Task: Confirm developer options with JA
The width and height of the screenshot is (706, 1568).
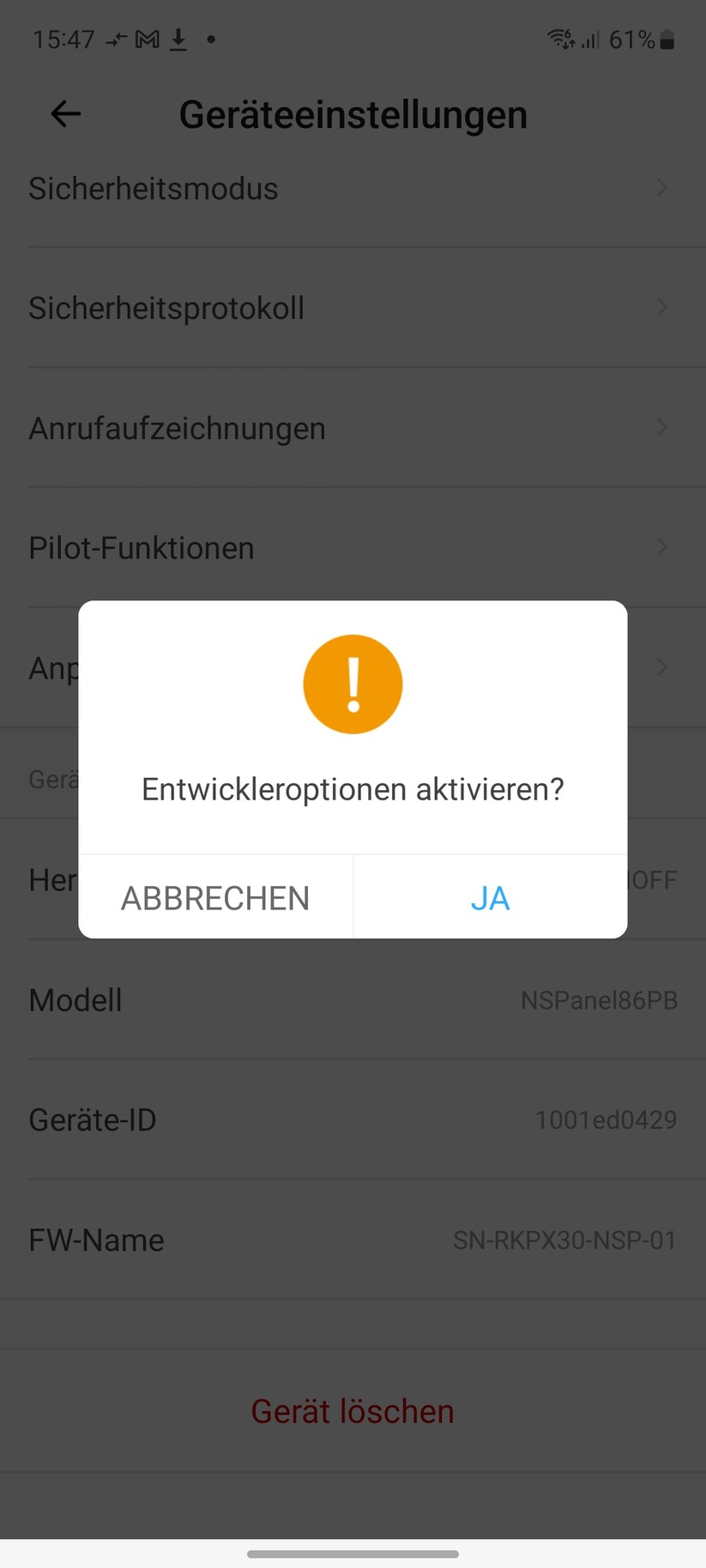Action: coord(490,897)
